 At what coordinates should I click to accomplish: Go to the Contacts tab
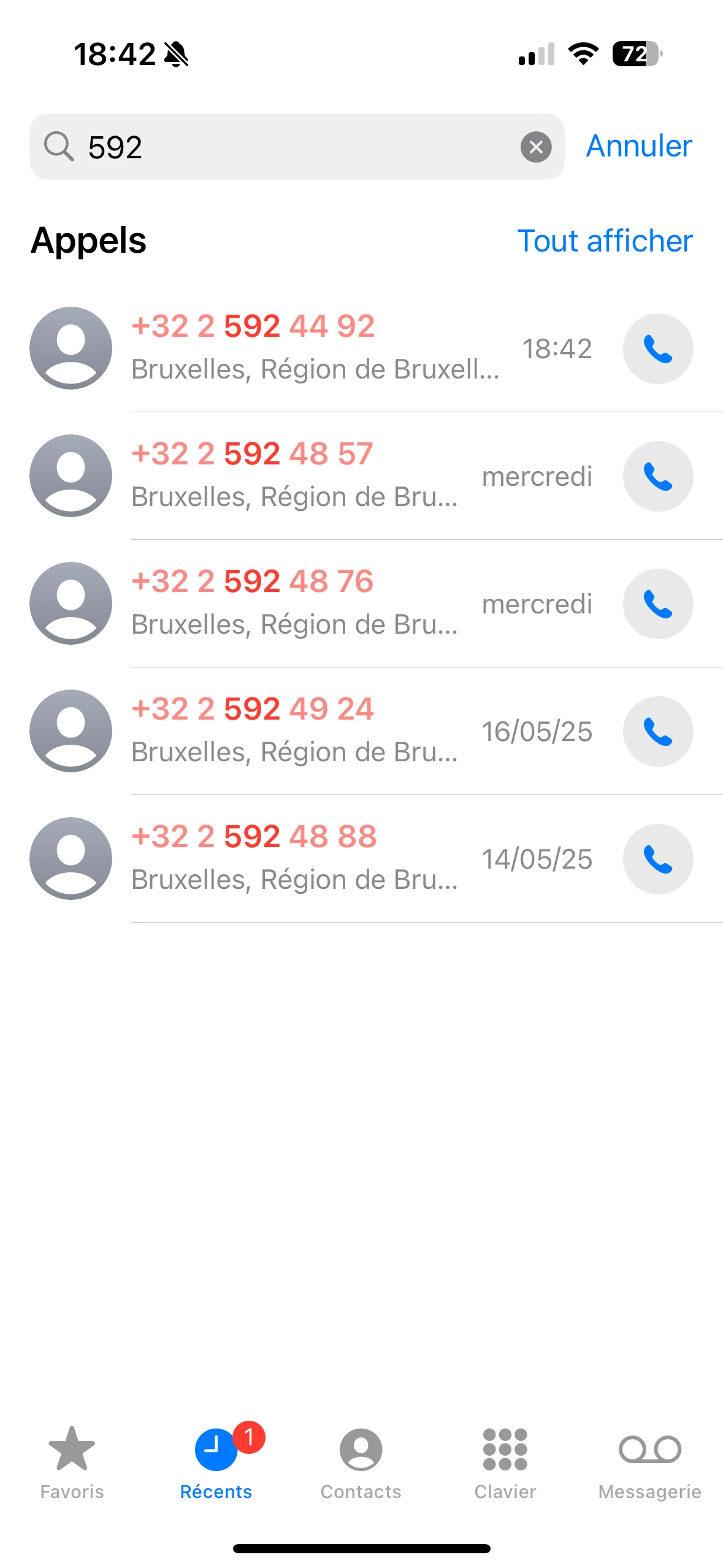click(x=361, y=1463)
